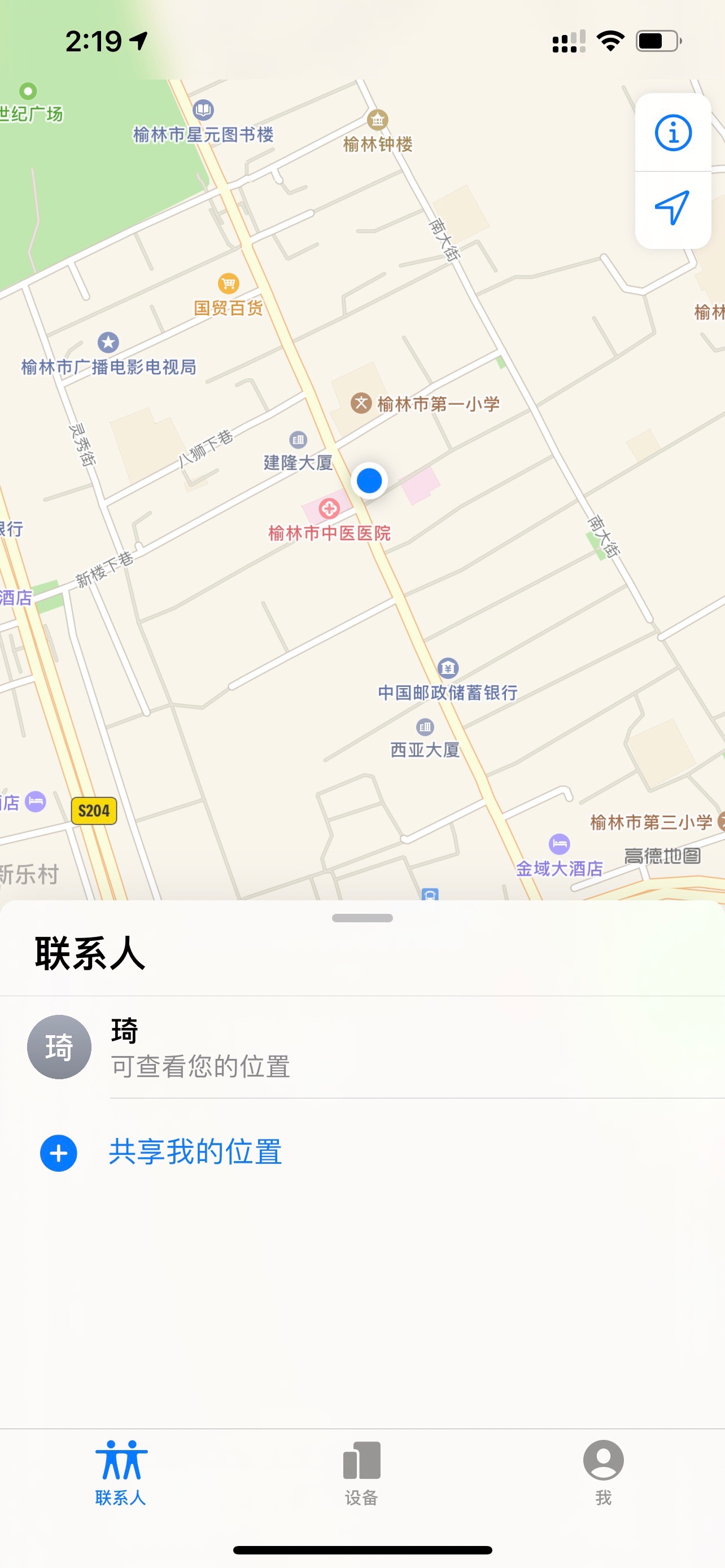725x1568 pixels.
Task: Center map on current location arrow
Action: click(672, 208)
